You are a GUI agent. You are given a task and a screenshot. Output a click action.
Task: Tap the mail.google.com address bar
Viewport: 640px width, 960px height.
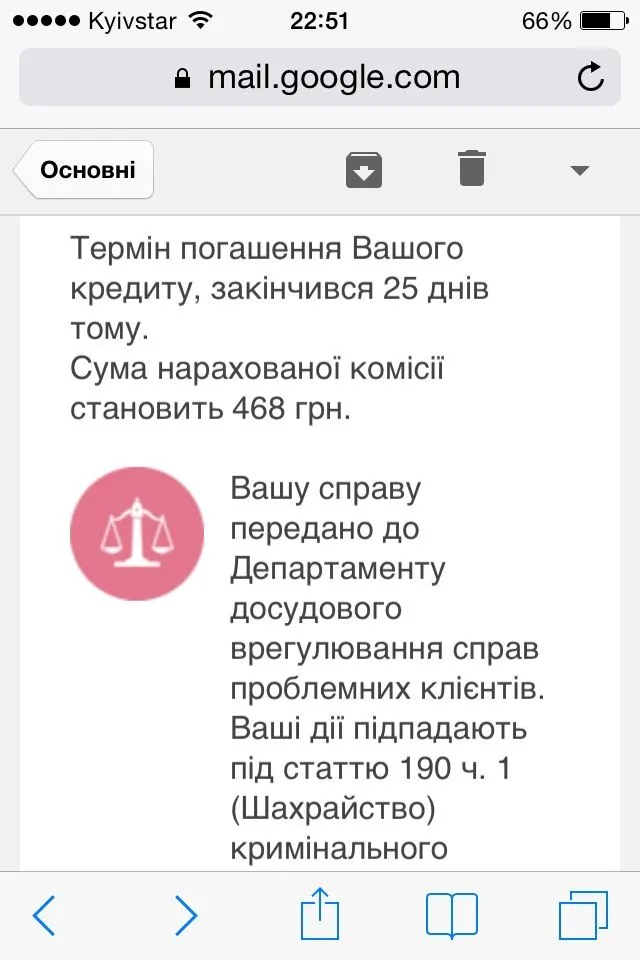320,77
